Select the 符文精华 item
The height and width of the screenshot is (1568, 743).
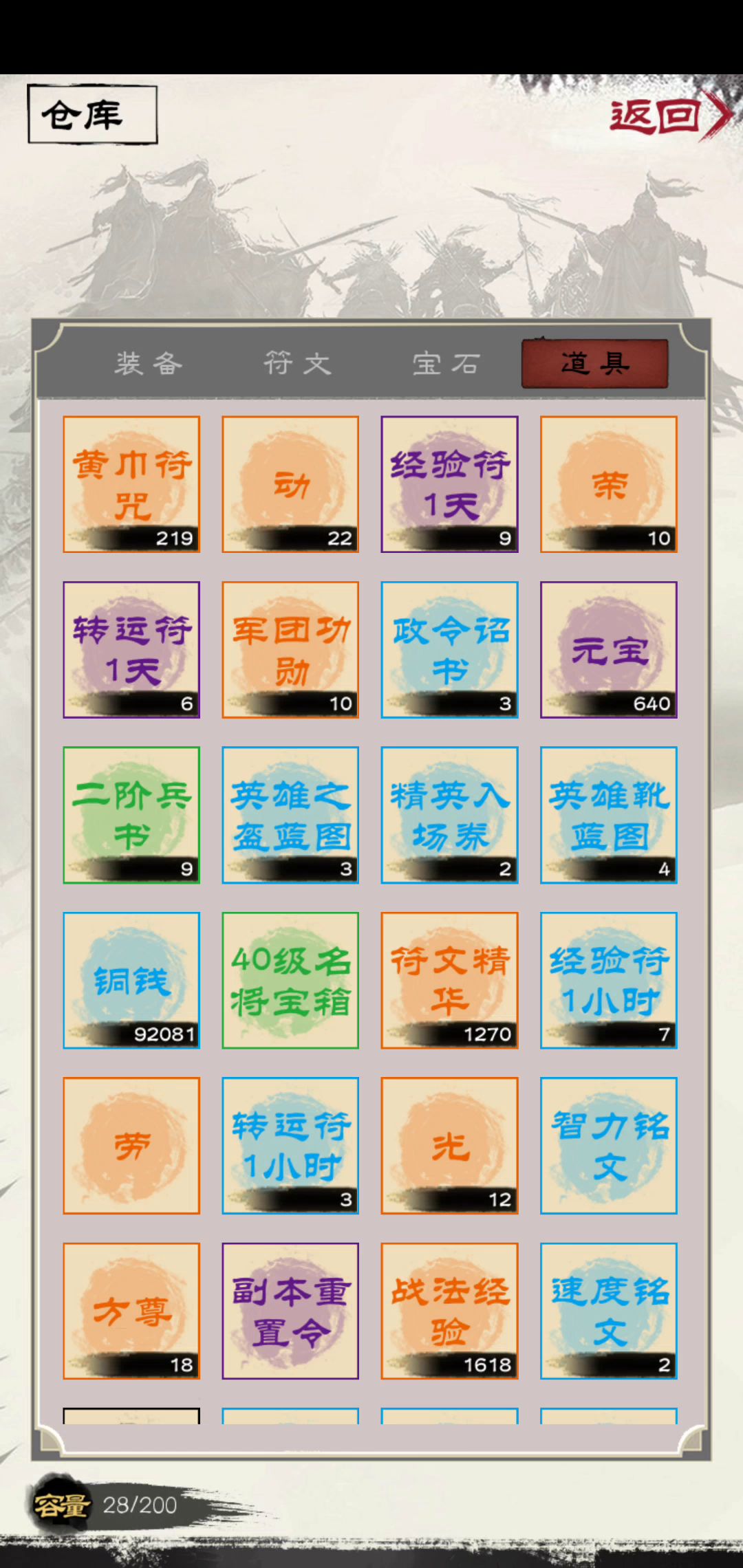coord(449,980)
